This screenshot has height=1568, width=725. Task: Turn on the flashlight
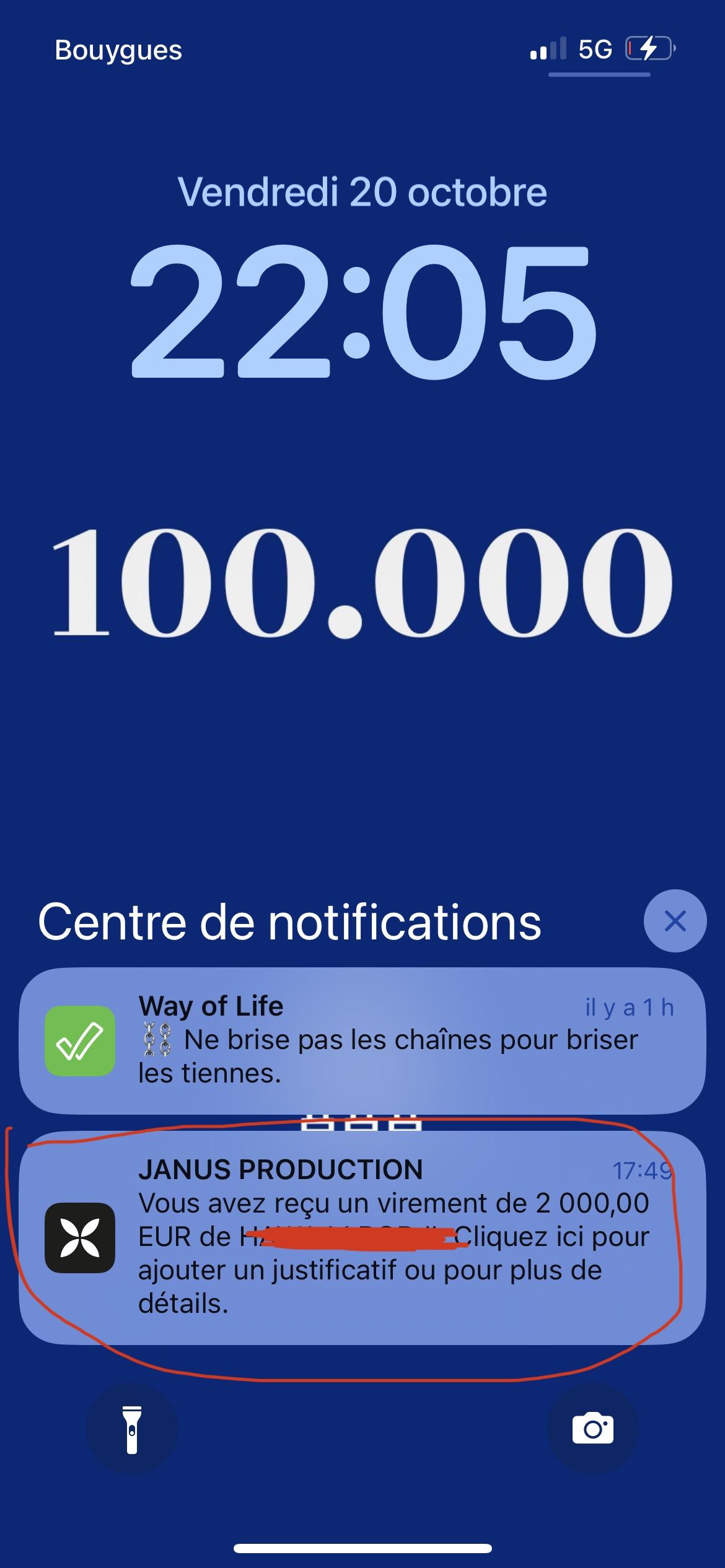pos(132,1429)
